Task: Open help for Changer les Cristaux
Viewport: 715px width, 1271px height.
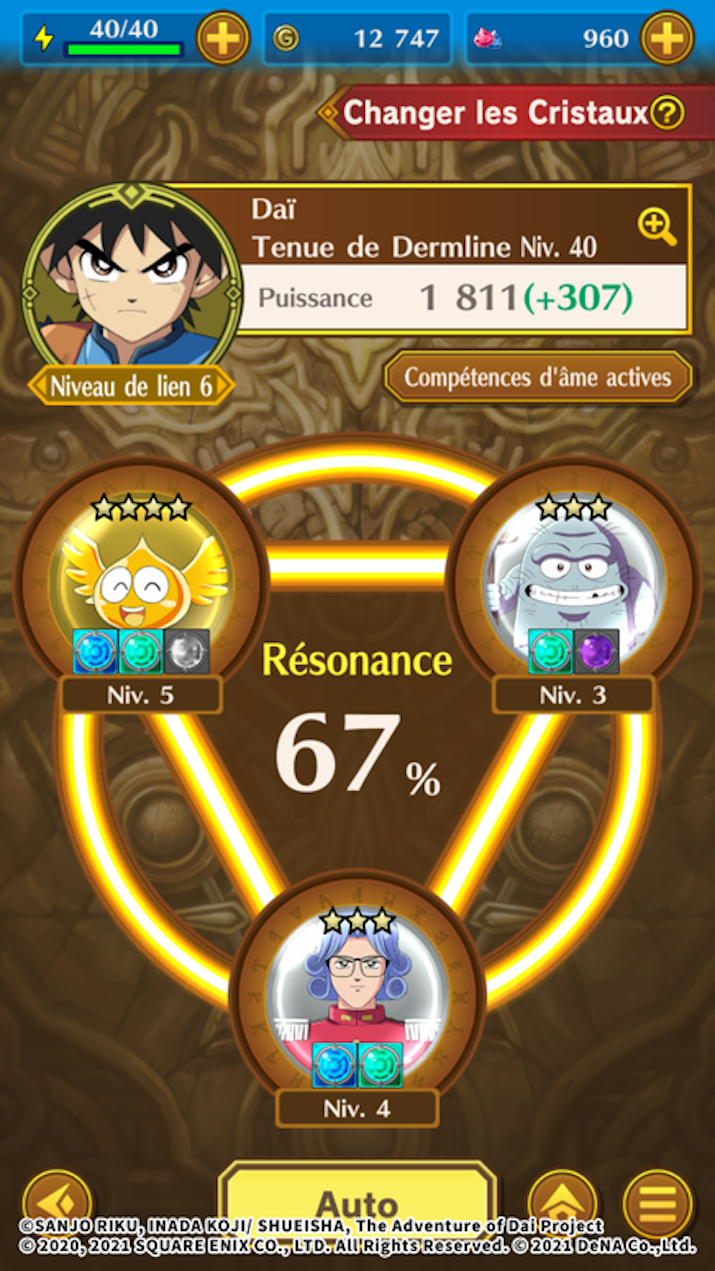Action: (667, 112)
